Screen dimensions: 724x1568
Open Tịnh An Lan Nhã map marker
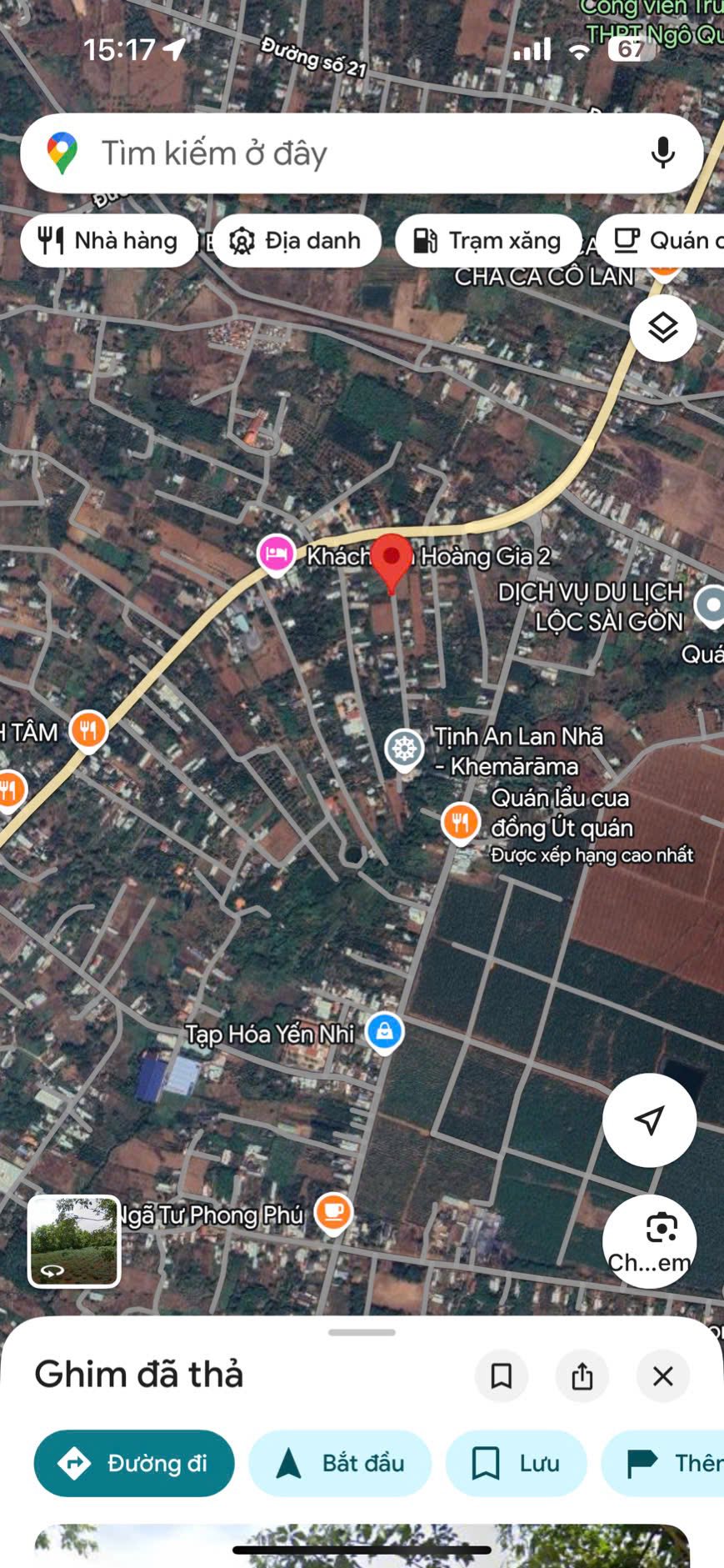point(404,748)
